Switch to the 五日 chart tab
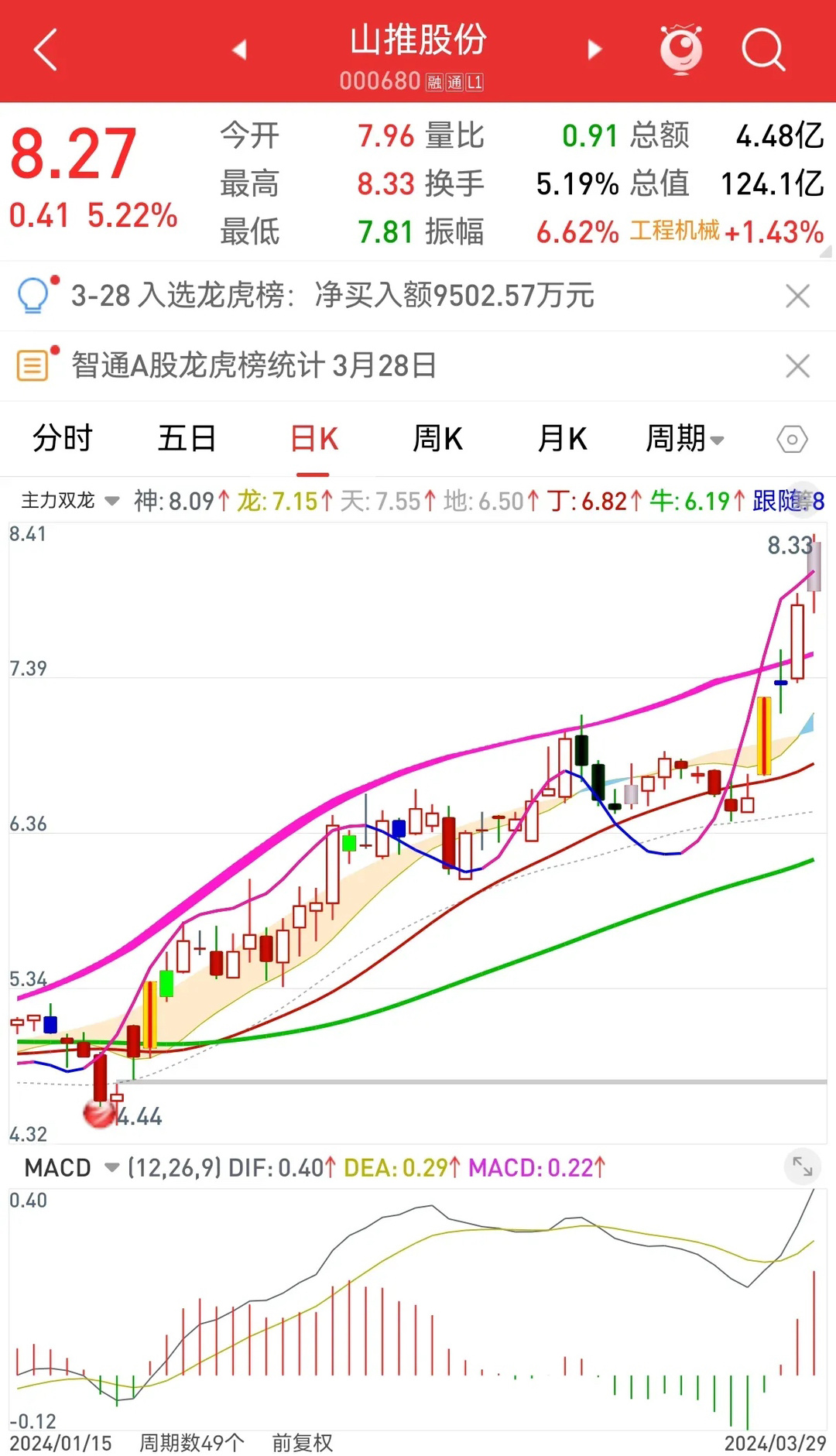Image resolution: width=836 pixels, height=1456 pixels. [187, 439]
